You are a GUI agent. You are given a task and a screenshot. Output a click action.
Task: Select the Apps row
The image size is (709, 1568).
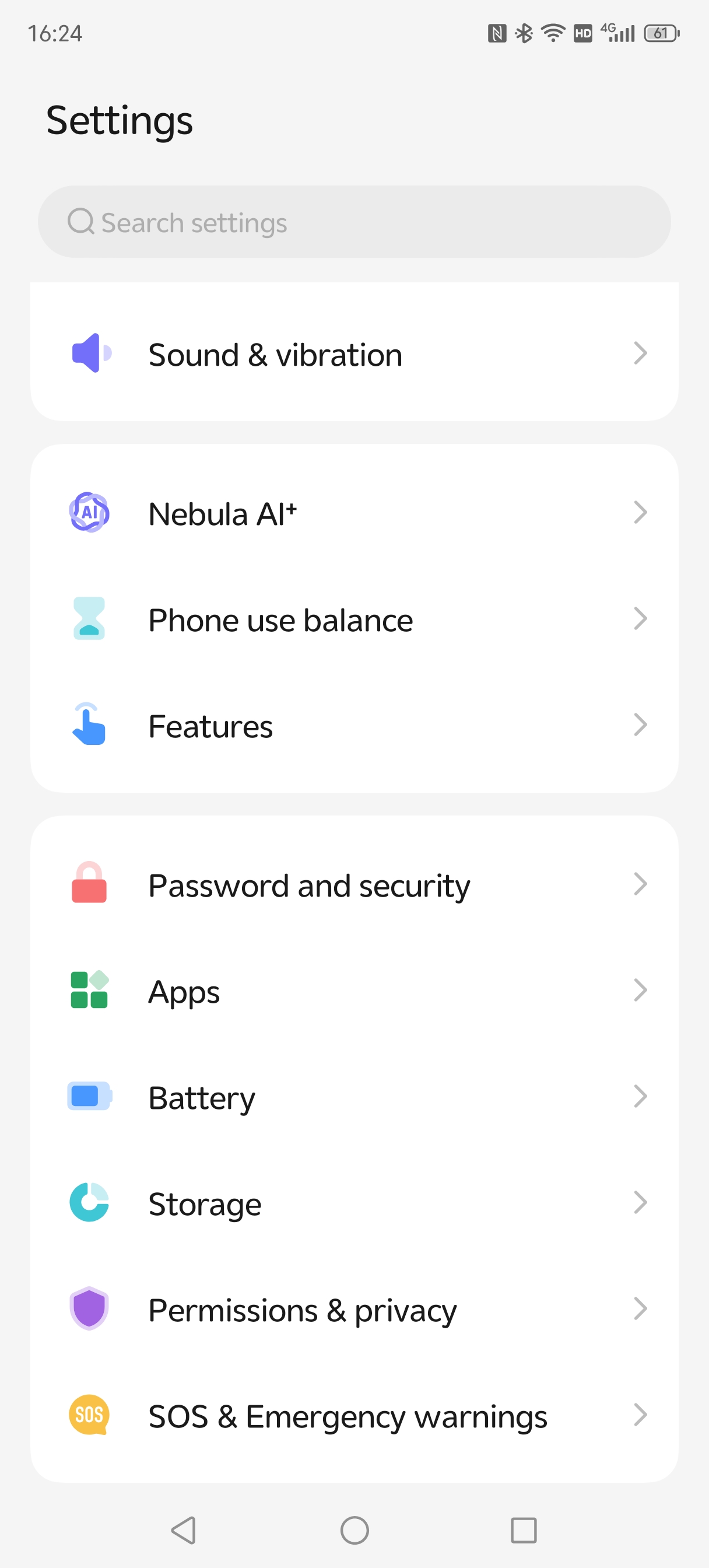354,991
